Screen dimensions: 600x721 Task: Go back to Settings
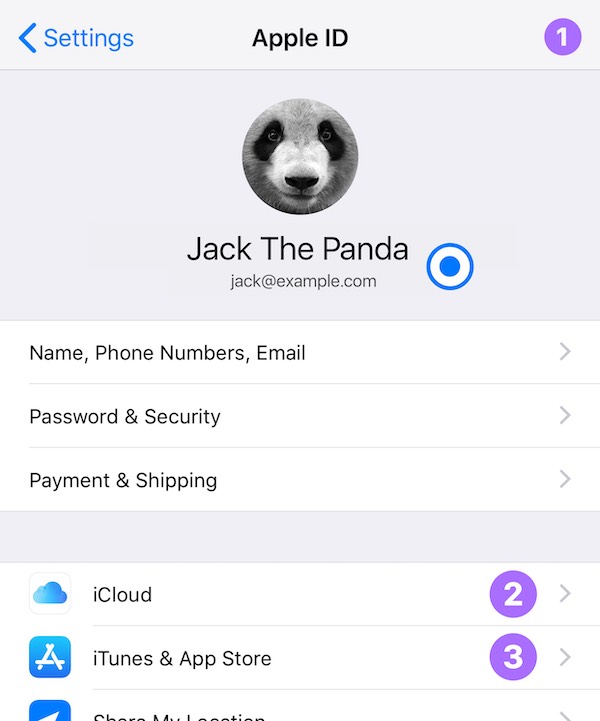75,38
